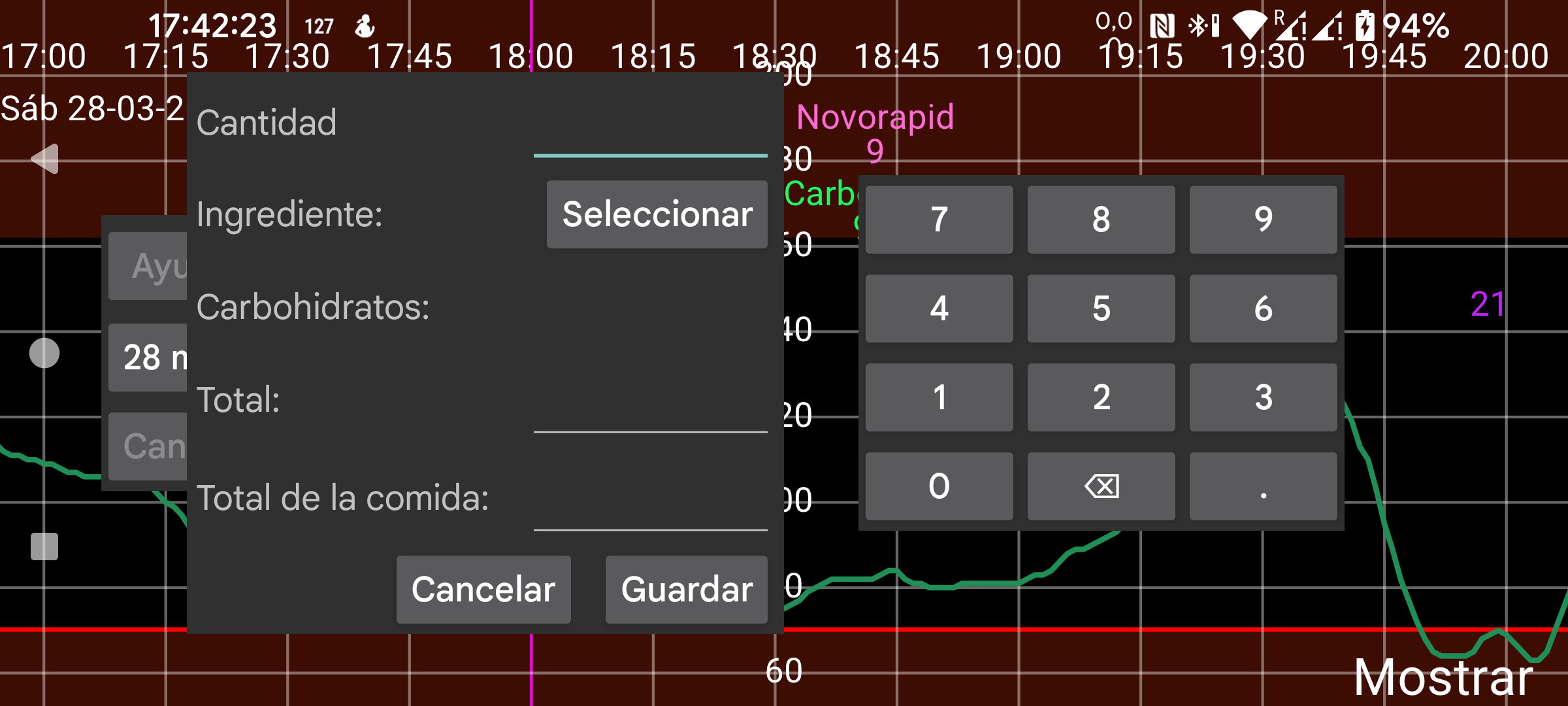This screenshot has height=706, width=1568.
Task: Enter digit 2 on the keypad
Action: [1101, 397]
